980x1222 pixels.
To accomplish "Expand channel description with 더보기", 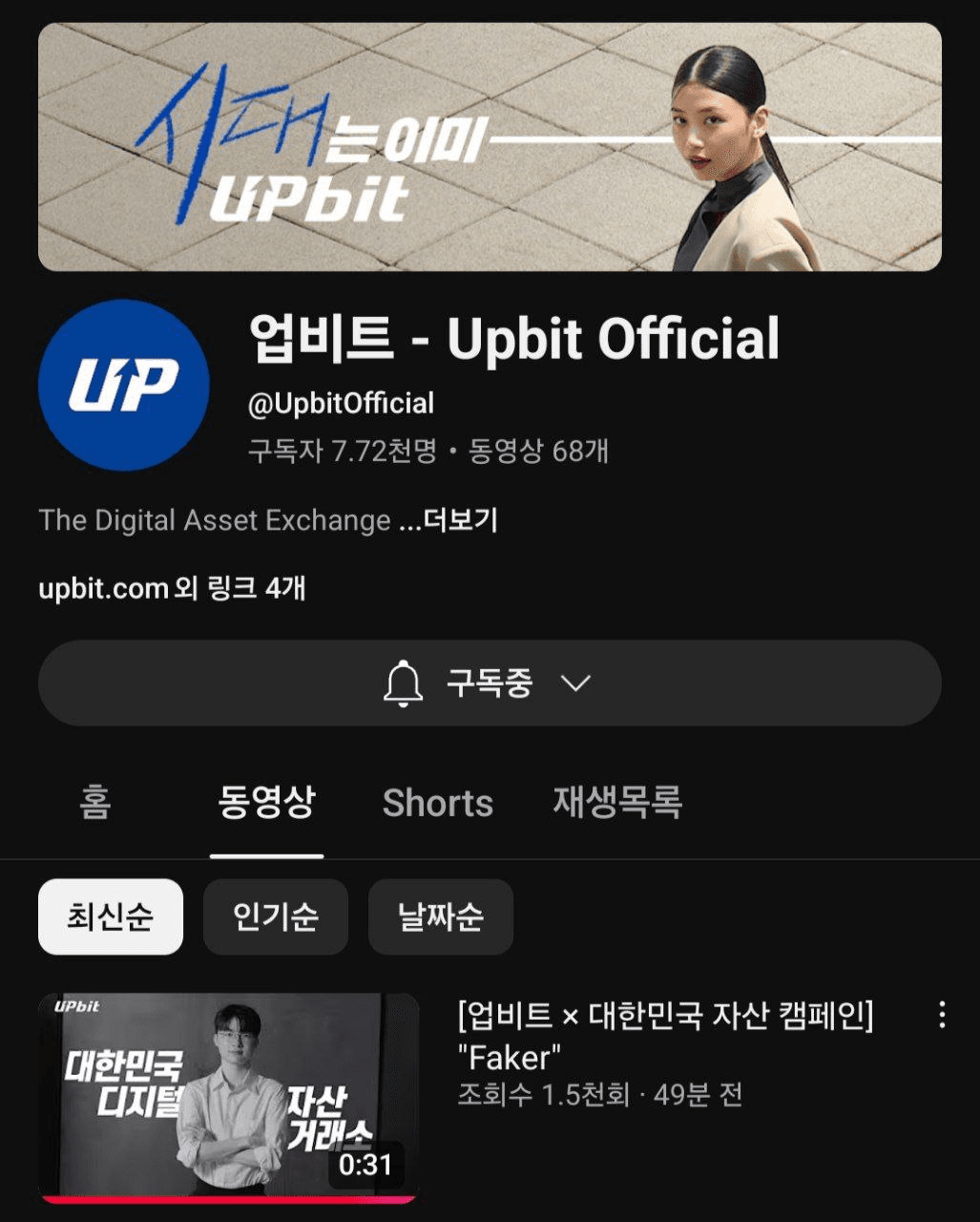I will [460, 520].
